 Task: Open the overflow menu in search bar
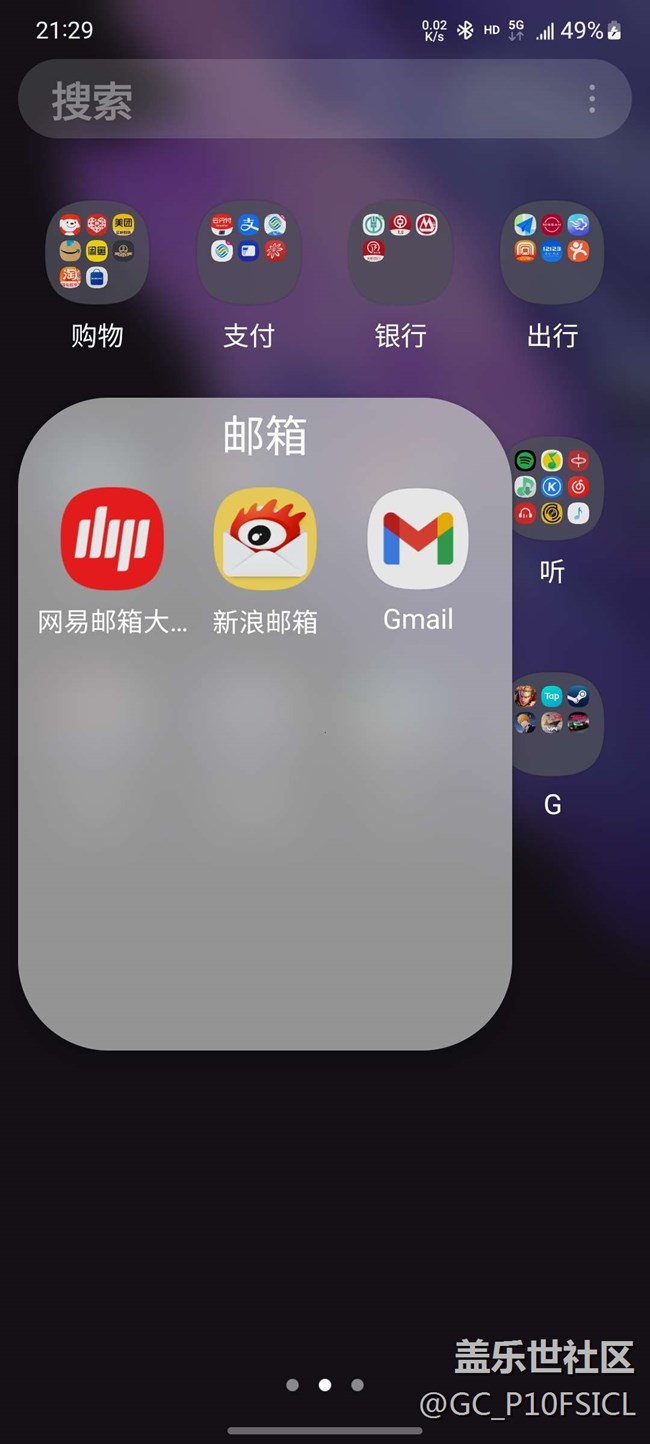592,99
